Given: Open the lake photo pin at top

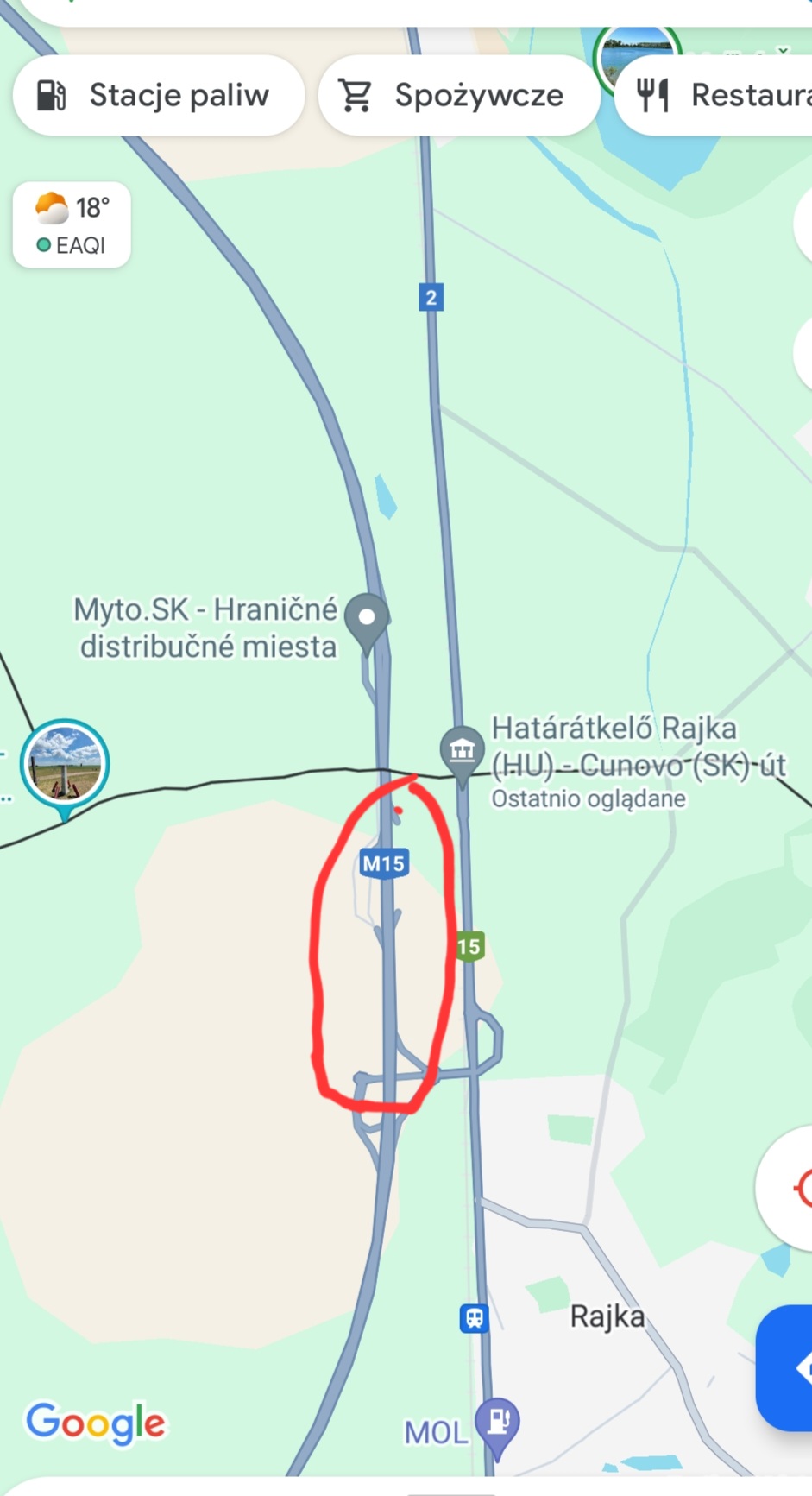Looking at the screenshot, I should (x=637, y=52).
